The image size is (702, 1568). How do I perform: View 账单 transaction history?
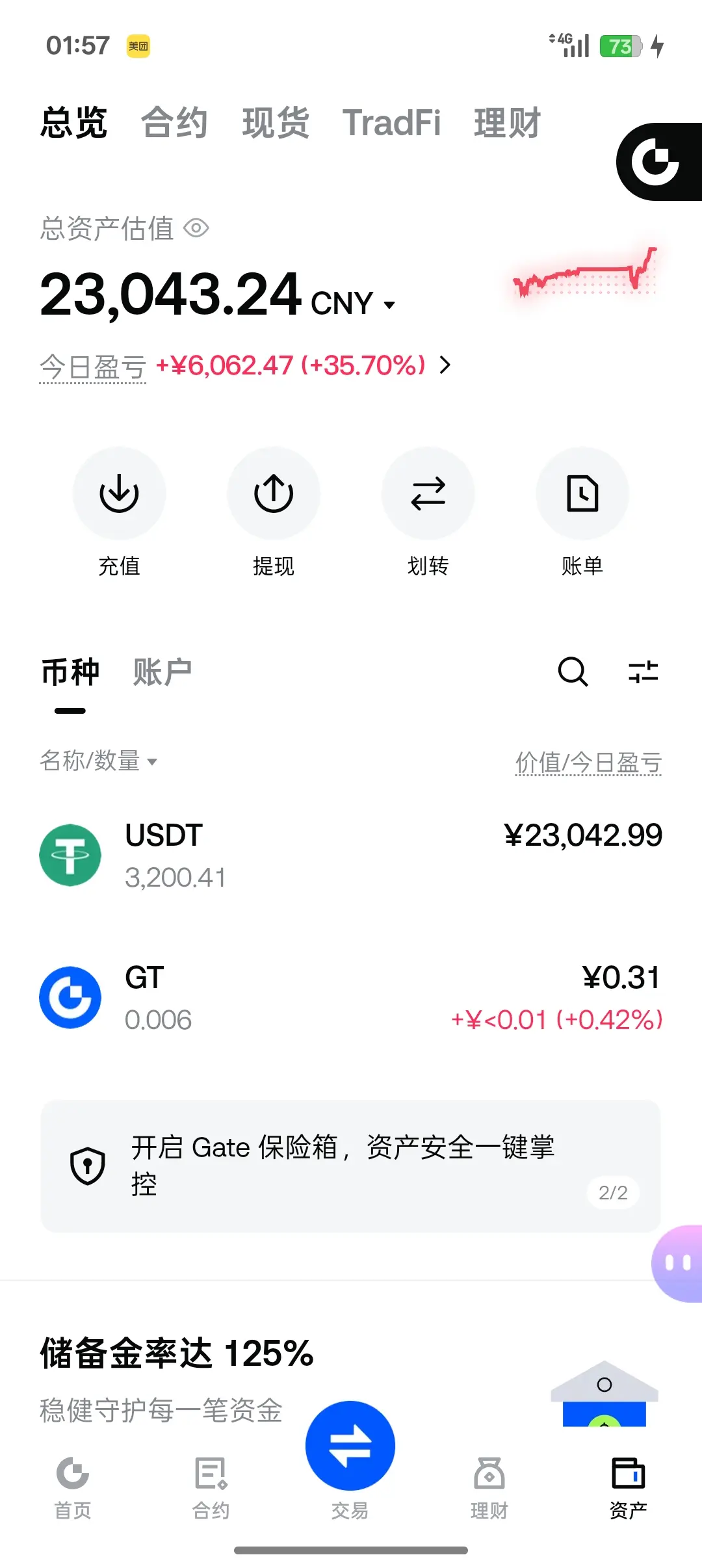582,494
